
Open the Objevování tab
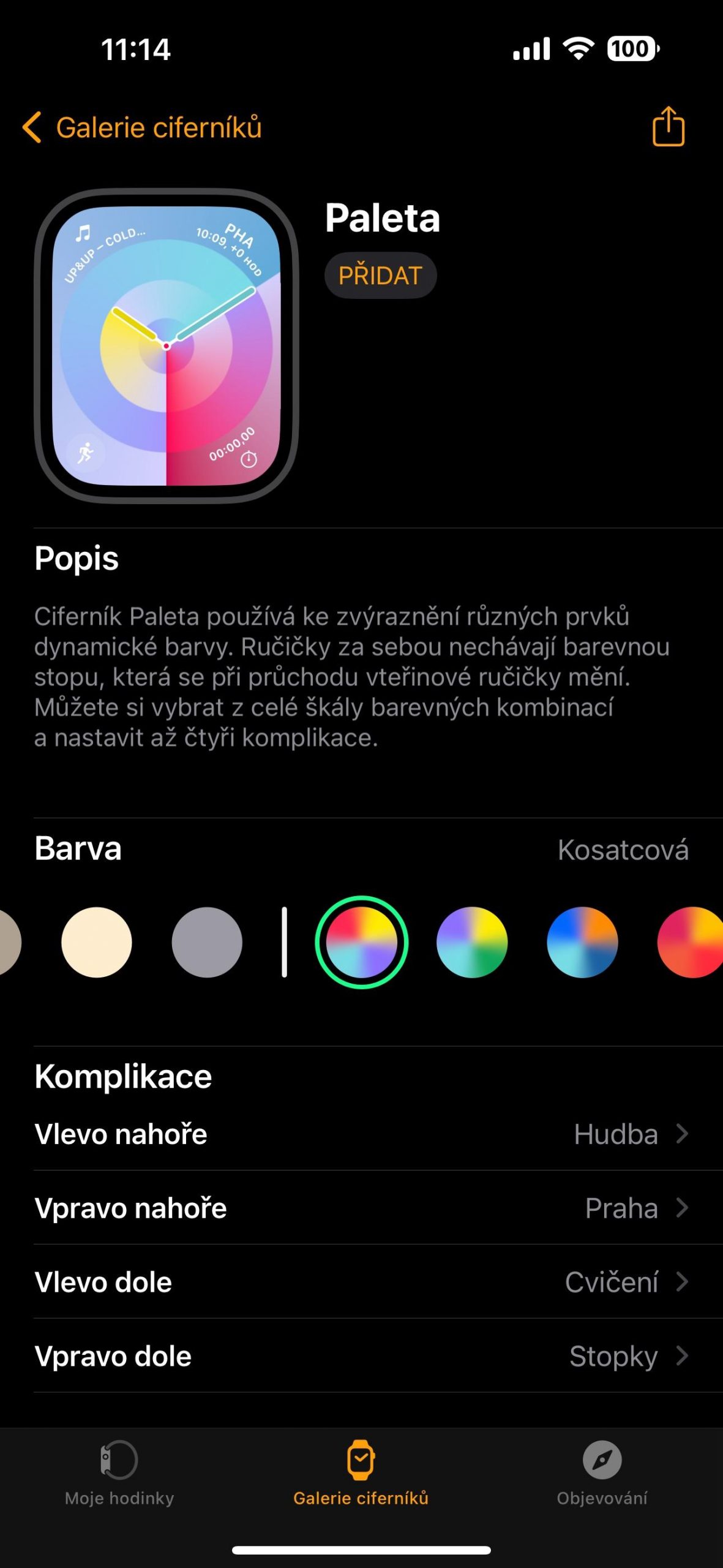click(602, 1474)
